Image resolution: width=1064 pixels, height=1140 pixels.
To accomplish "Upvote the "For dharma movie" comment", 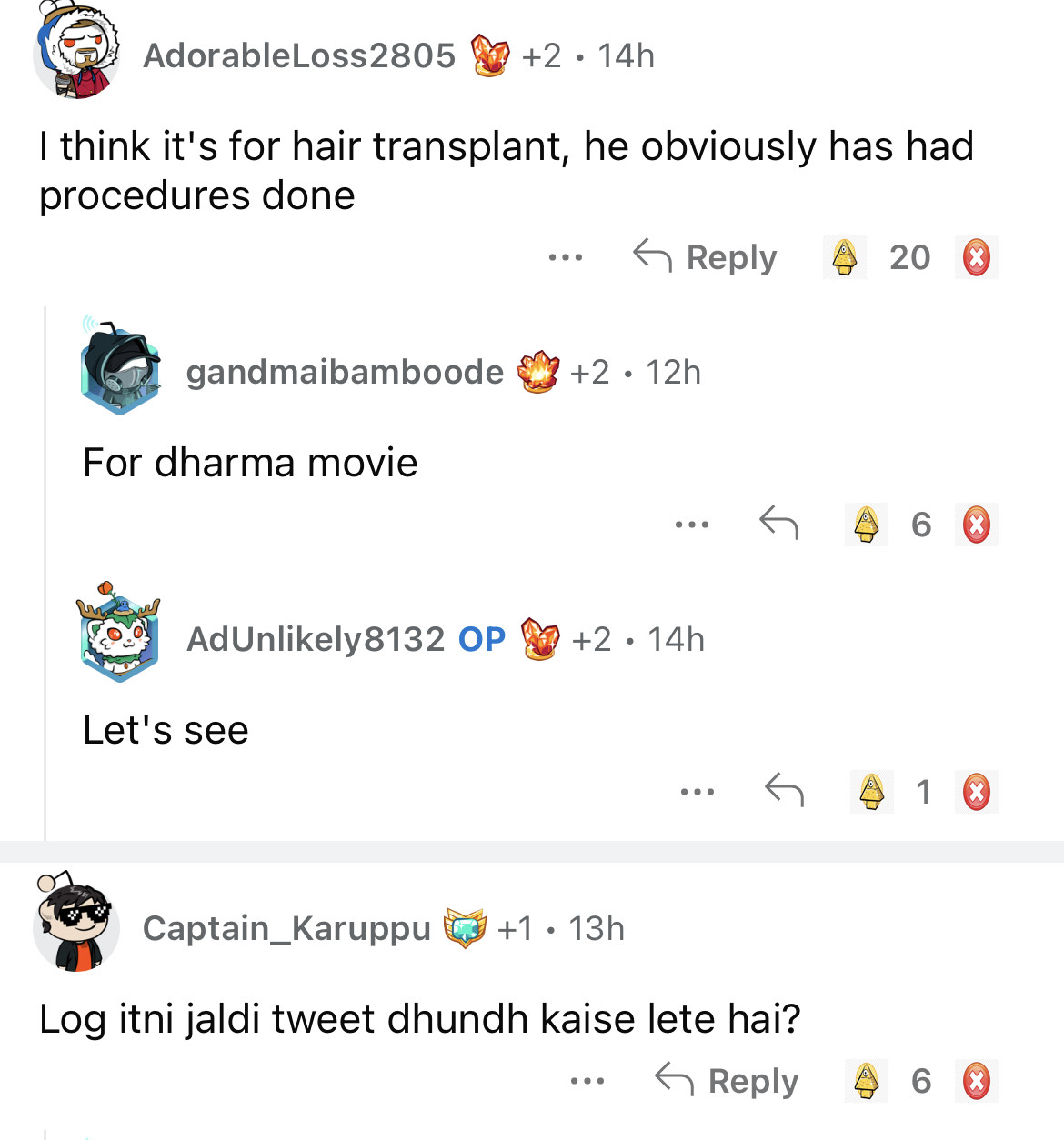I will [867, 525].
